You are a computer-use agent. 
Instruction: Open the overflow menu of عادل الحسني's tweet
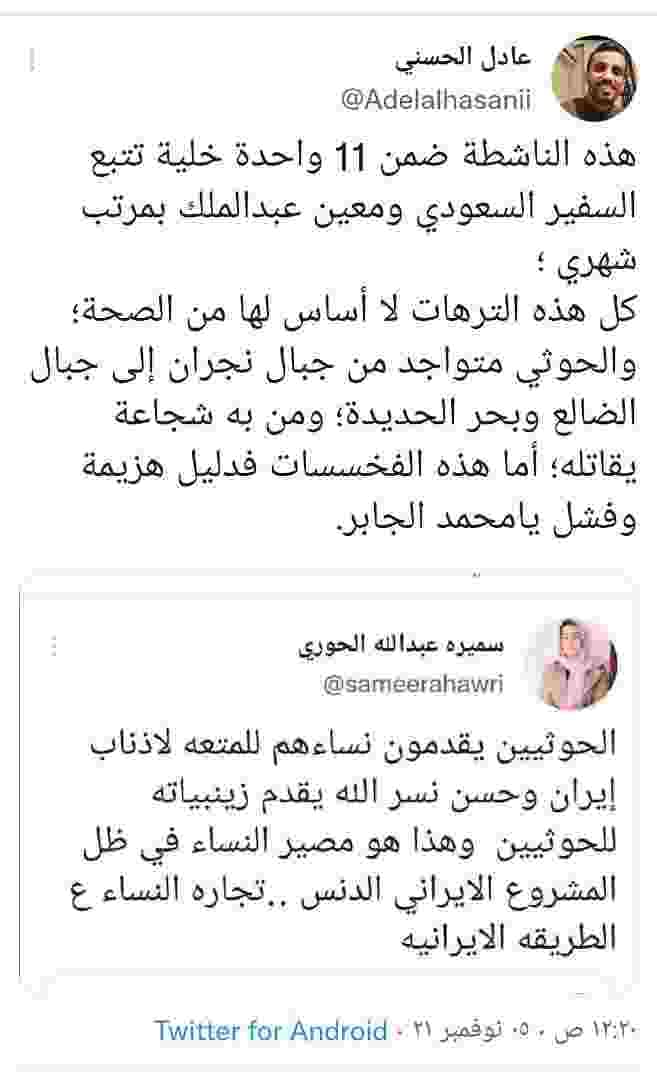31,61
